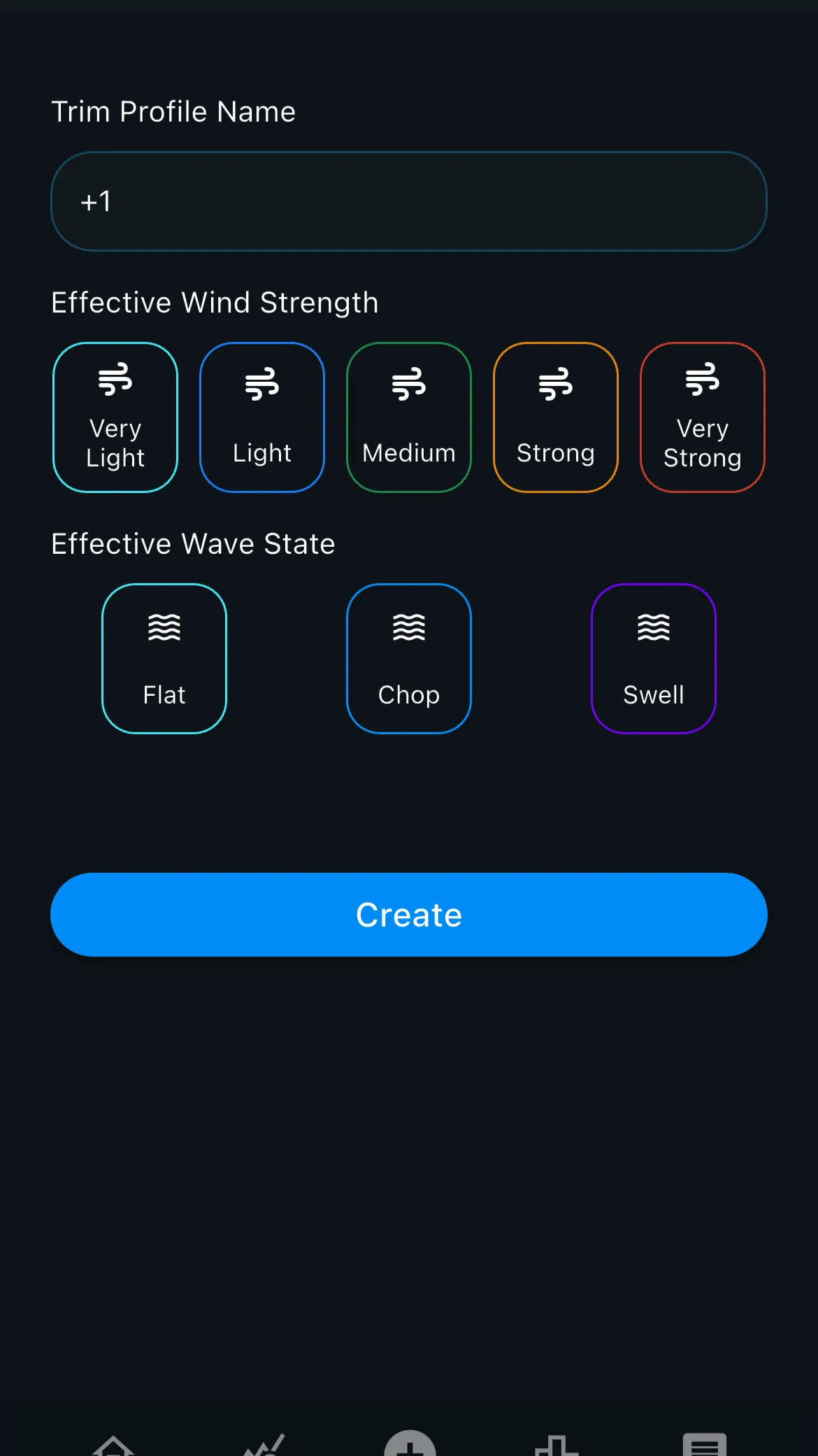Select the Very Light wind strength option

(115, 417)
